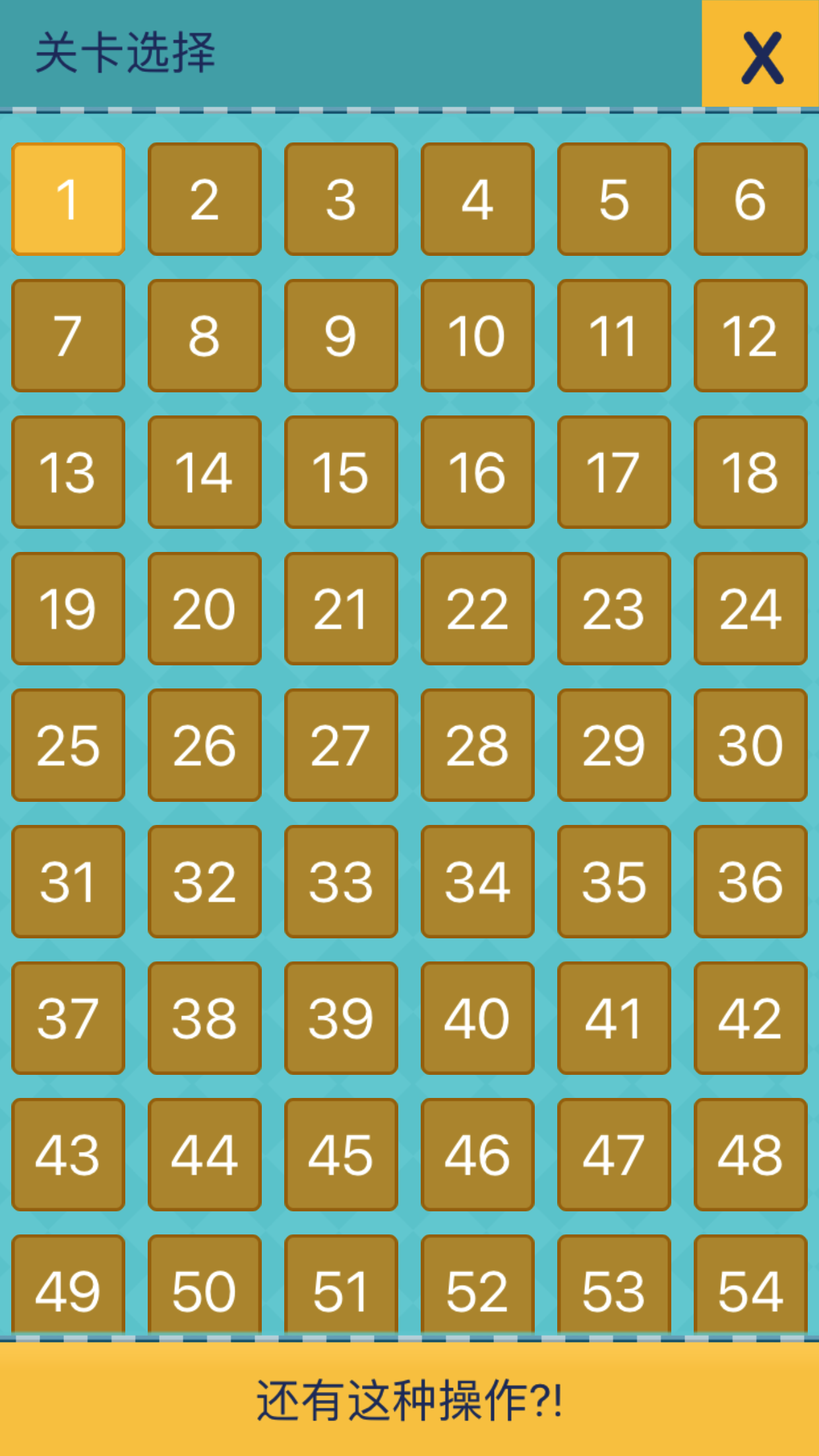Open level 33
The image size is (819, 1456).
pyautogui.click(x=341, y=882)
